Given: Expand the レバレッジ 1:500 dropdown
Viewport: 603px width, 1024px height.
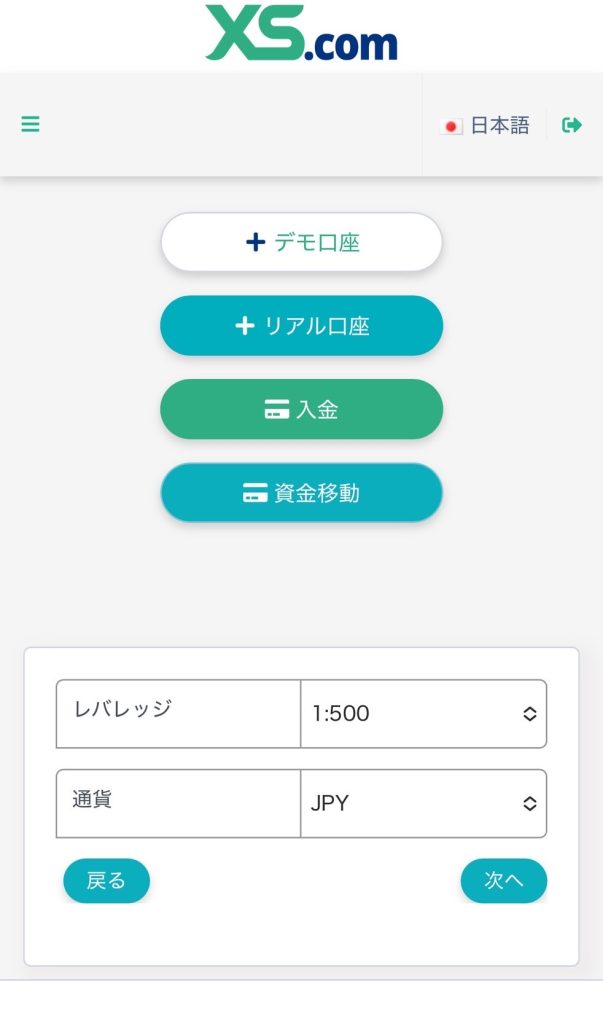Looking at the screenshot, I should click(424, 714).
